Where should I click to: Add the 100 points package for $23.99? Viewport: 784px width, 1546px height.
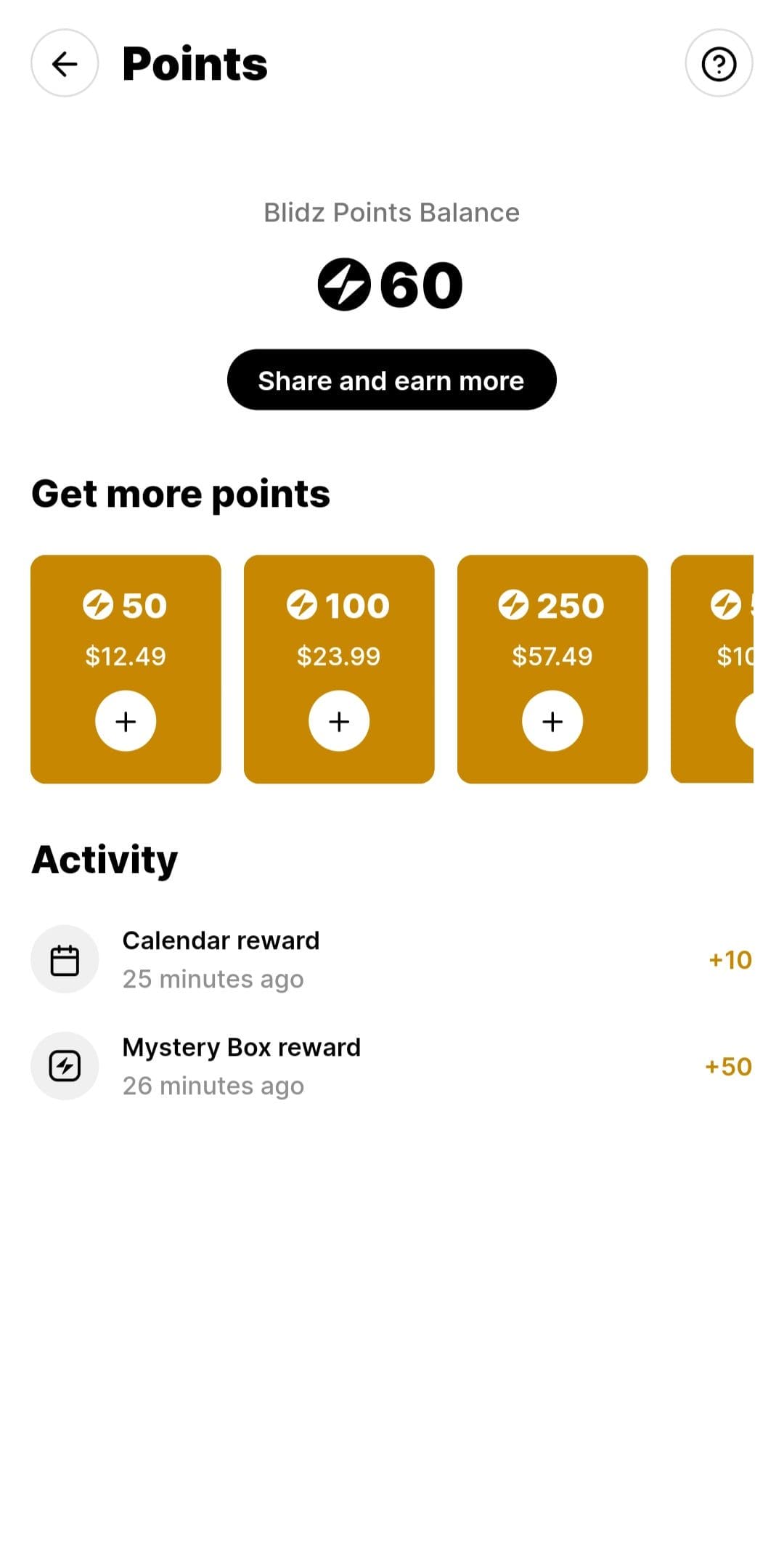(x=339, y=721)
